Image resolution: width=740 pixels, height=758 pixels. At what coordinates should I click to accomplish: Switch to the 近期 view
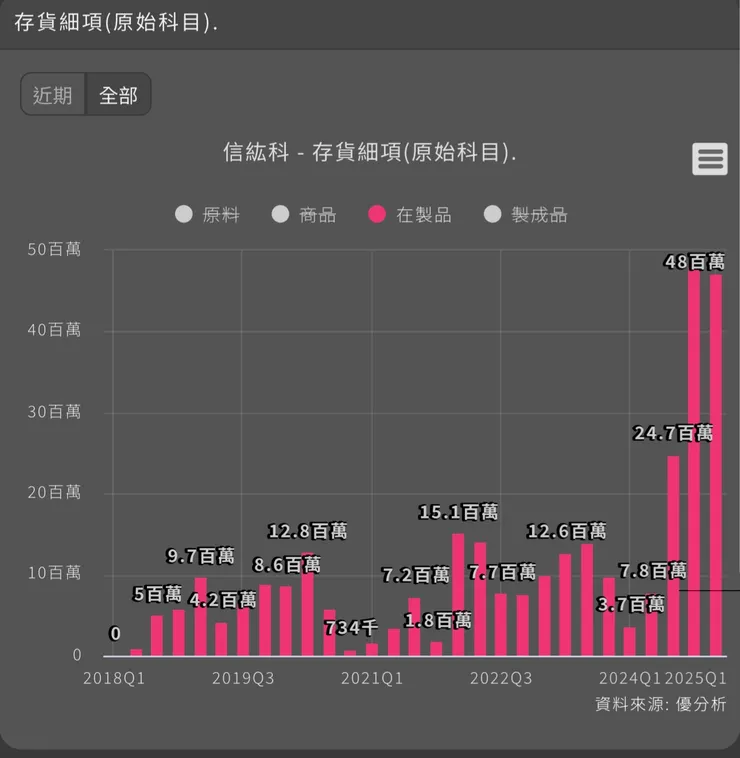click(51, 94)
